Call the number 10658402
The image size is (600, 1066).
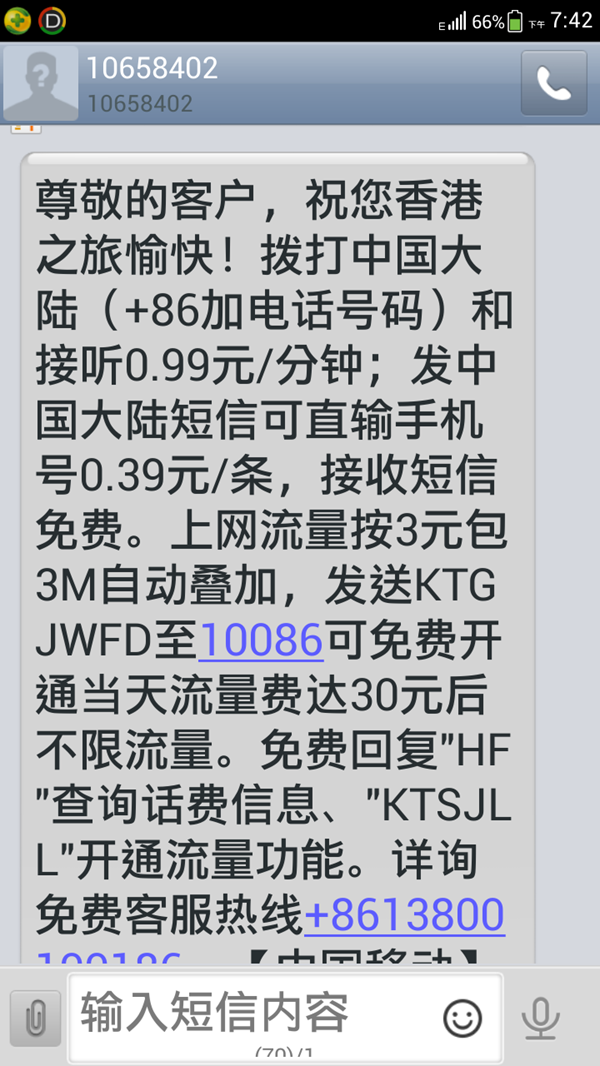pos(553,83)
